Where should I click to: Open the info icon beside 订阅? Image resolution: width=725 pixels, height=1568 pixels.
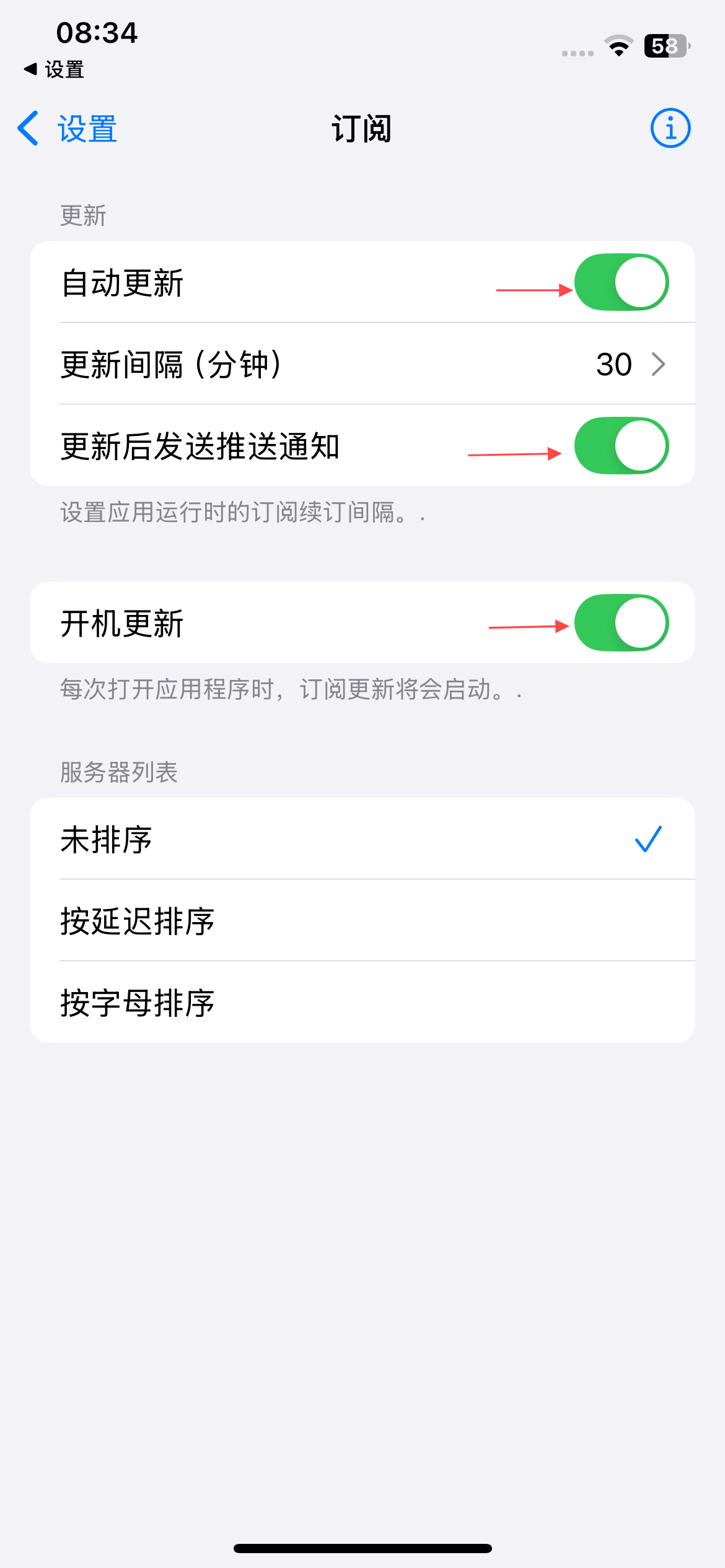click(x=670, y=128)
